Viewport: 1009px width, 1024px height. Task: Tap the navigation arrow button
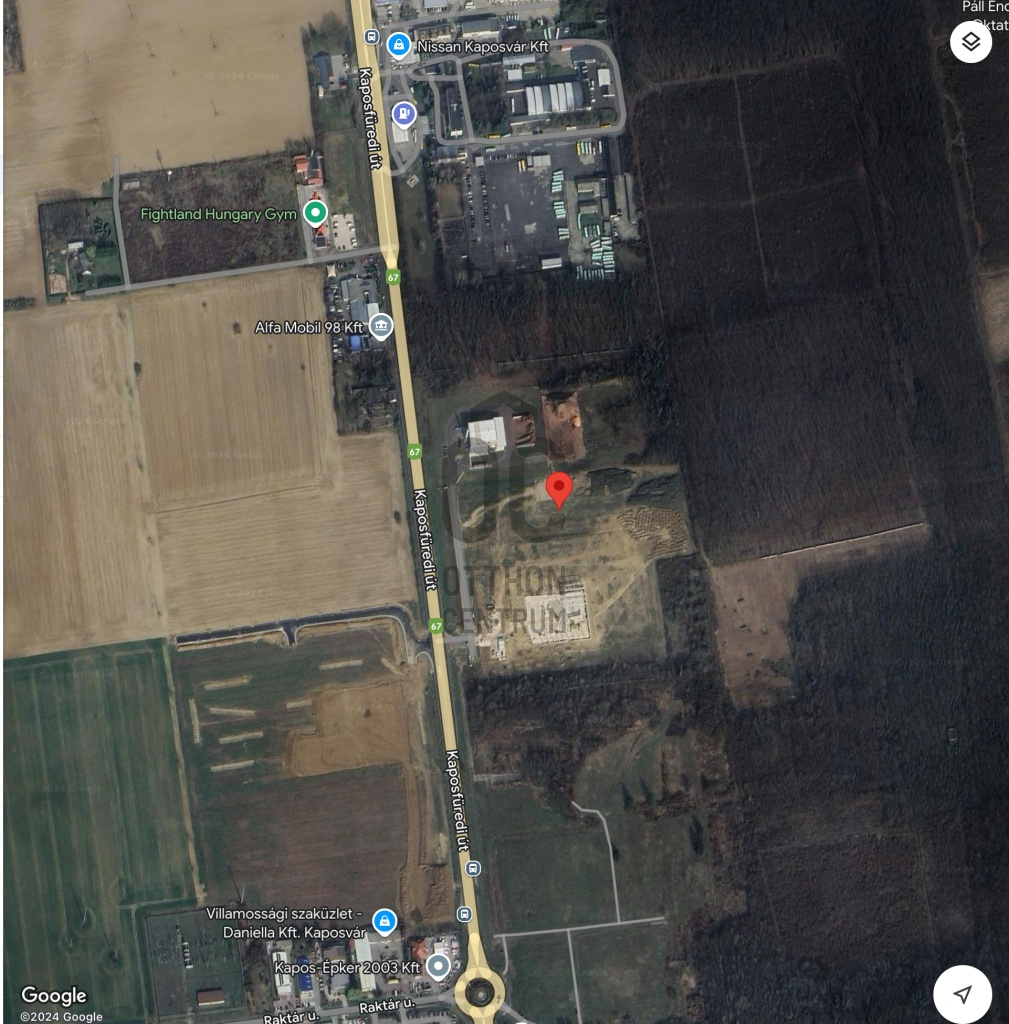[x=962, y=994]
